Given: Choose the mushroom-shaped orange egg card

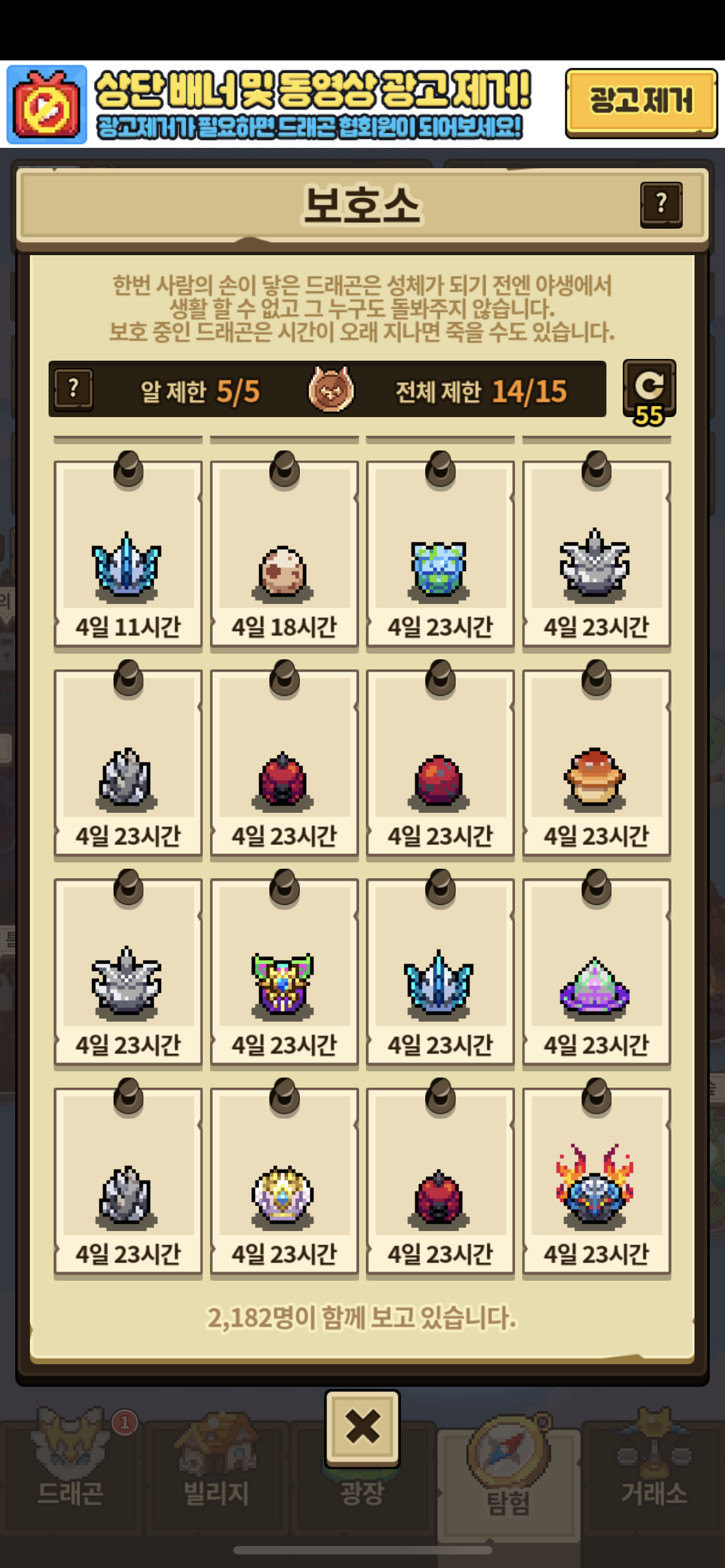Looking at the screenshot, I should pos(596,764).
